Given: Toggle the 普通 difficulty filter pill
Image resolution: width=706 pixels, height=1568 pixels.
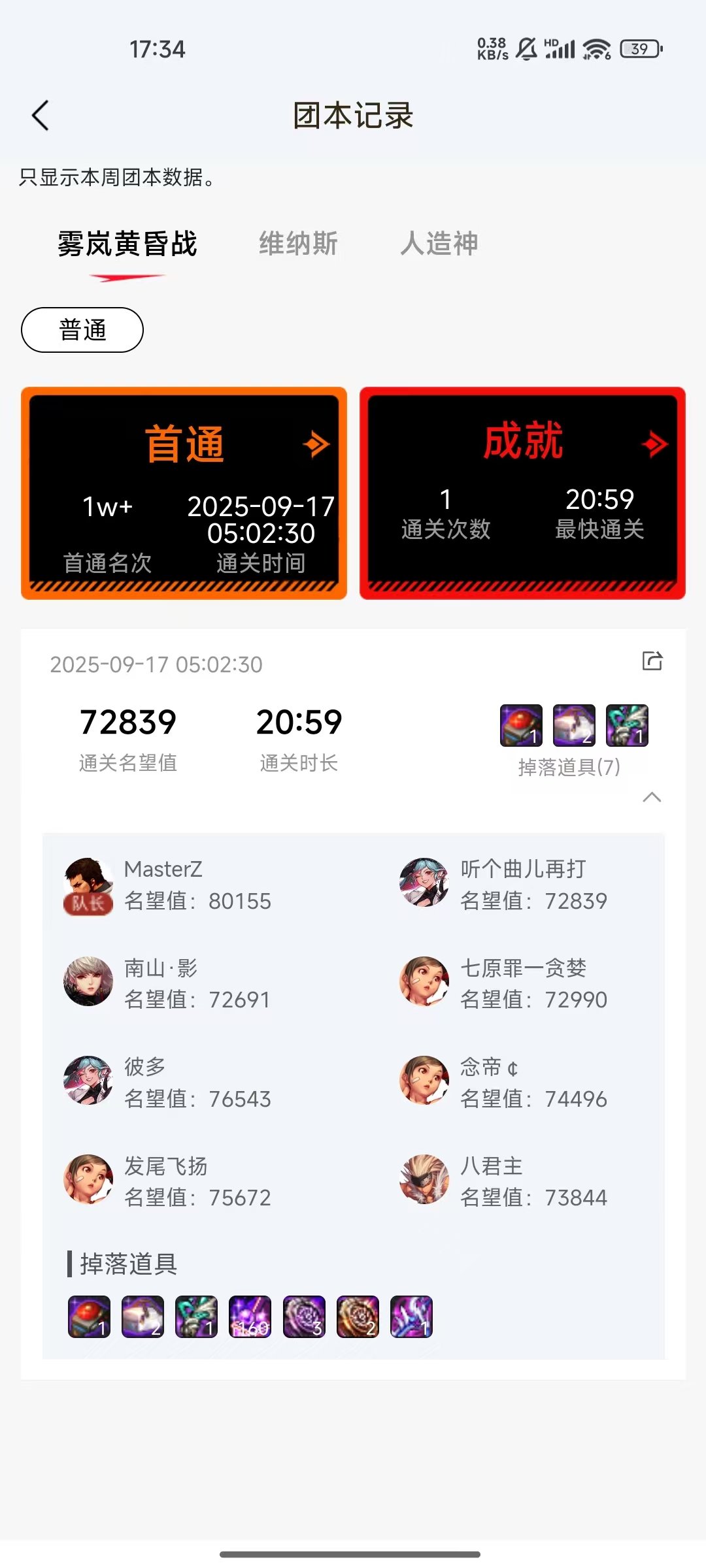Looking at the screenshot, I should [x=82, y=331].
